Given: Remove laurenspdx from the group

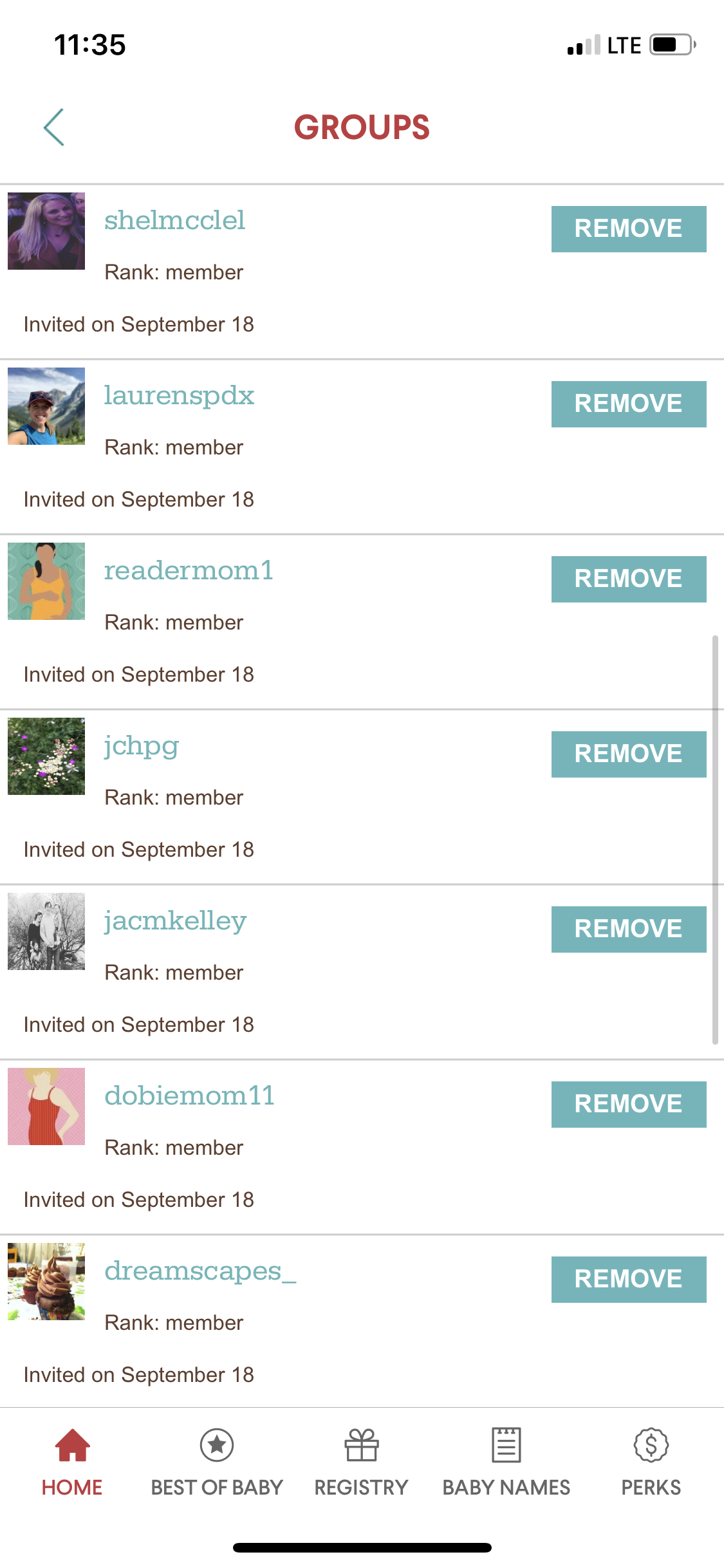Looking at the screenshot, I should (x=628, y=404).
